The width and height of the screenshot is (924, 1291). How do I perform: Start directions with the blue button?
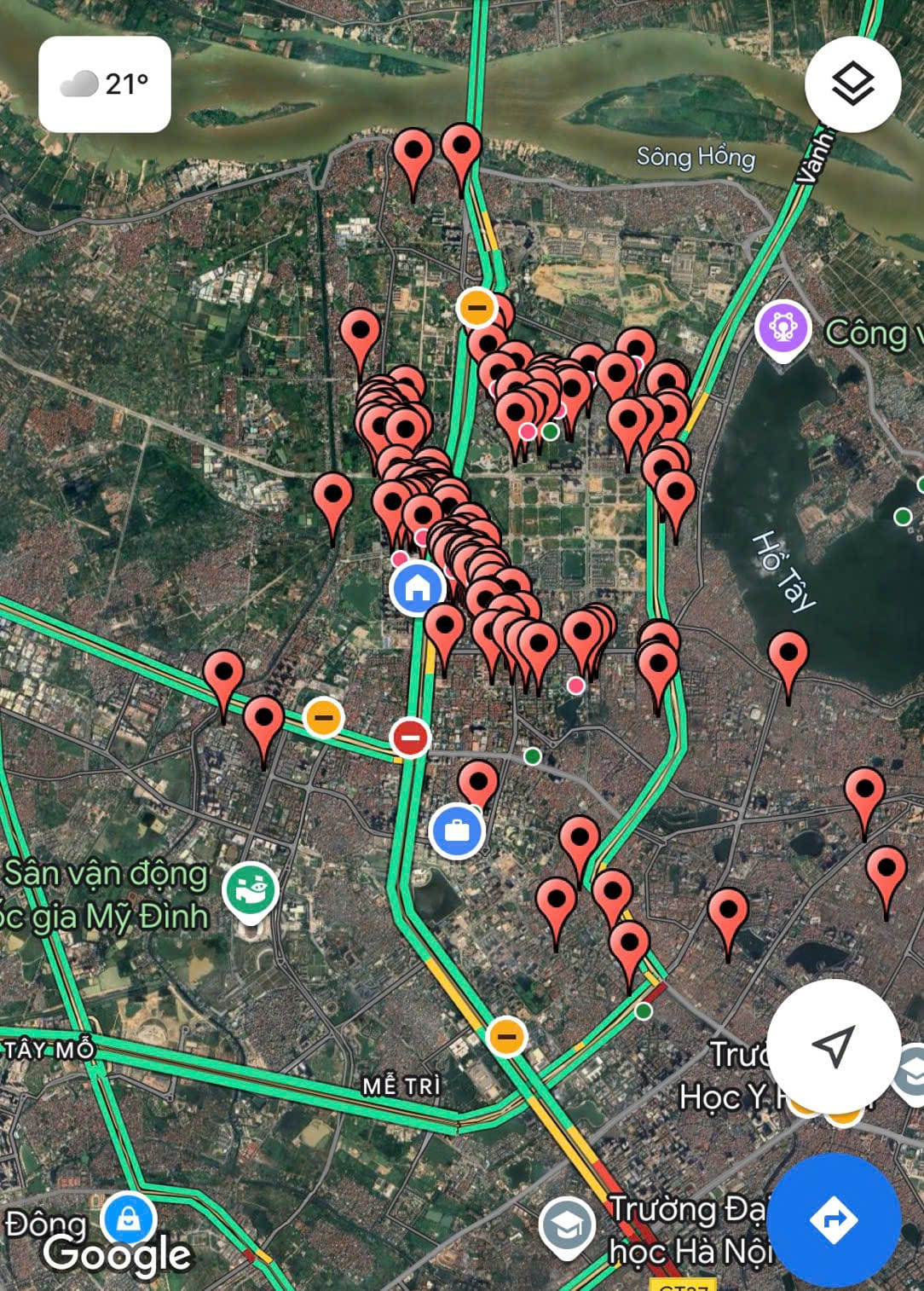(834, 1219)
